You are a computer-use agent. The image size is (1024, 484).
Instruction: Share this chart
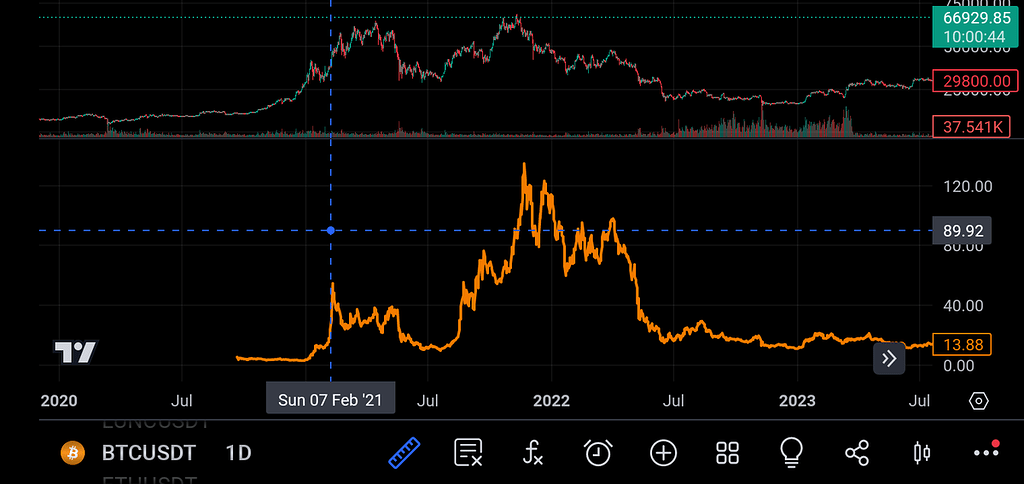point(857,453)
